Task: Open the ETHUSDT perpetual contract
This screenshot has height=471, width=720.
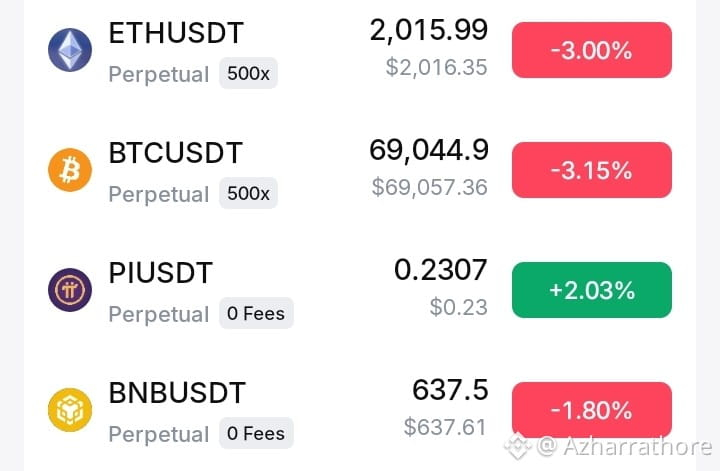Action: [176, 34]
